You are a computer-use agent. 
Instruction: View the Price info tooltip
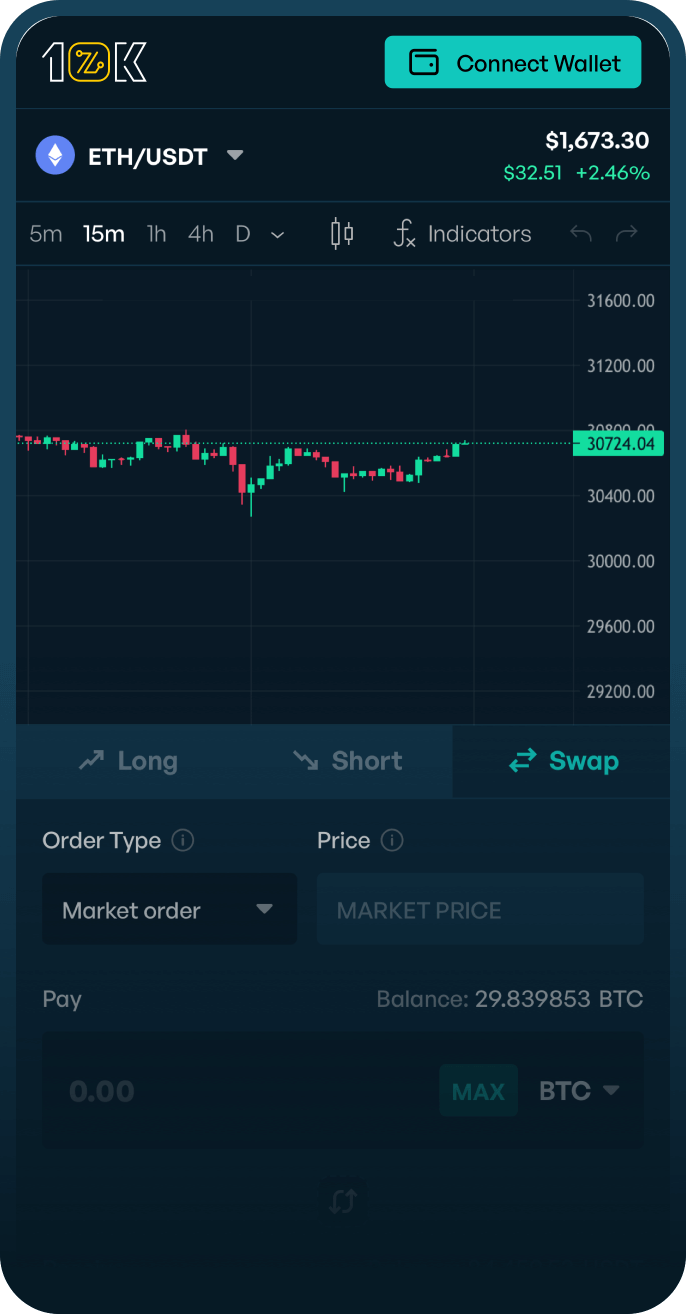392,840
